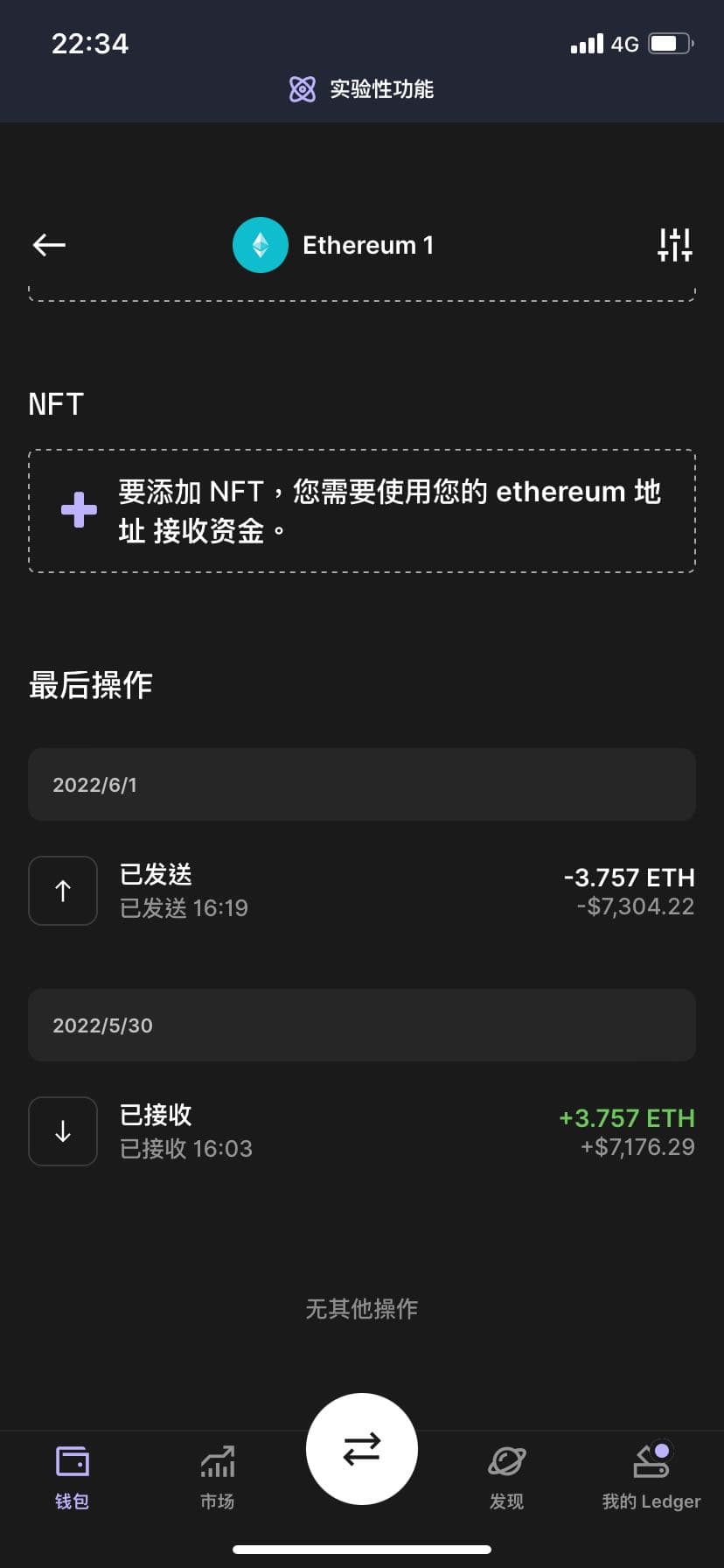This screenshot has width=724, height=1568.
Task: Tap the upward sent-transaction arrow icon
Action: click(x=62, y=891)
